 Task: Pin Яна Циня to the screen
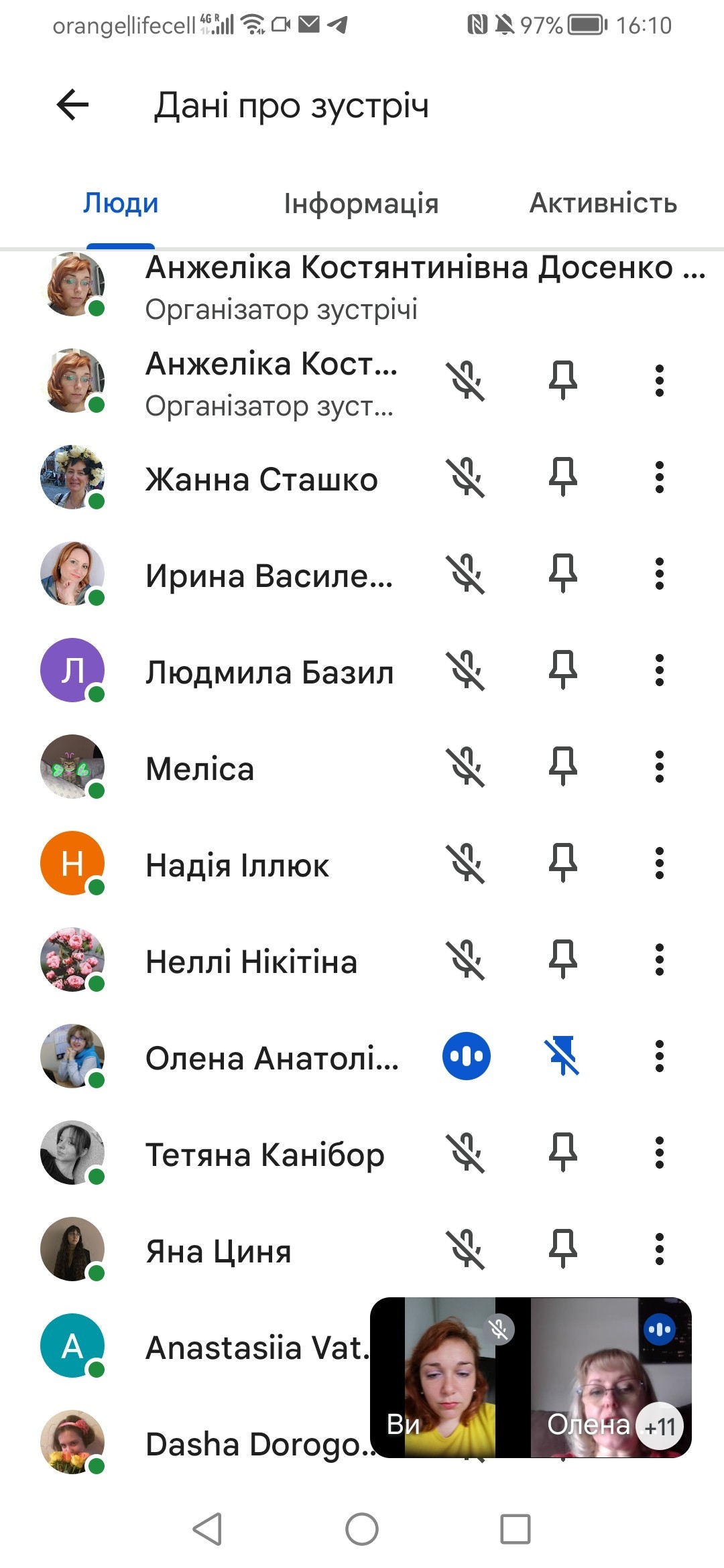coord(562,1249)
